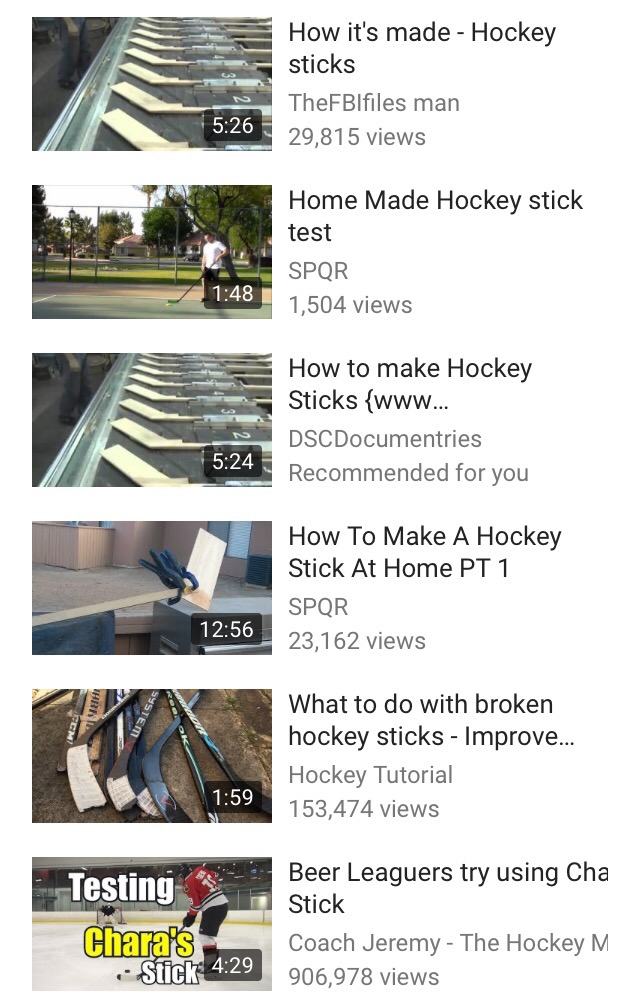Open 'What to do with broken hockey sticks' video

(152, 756)
